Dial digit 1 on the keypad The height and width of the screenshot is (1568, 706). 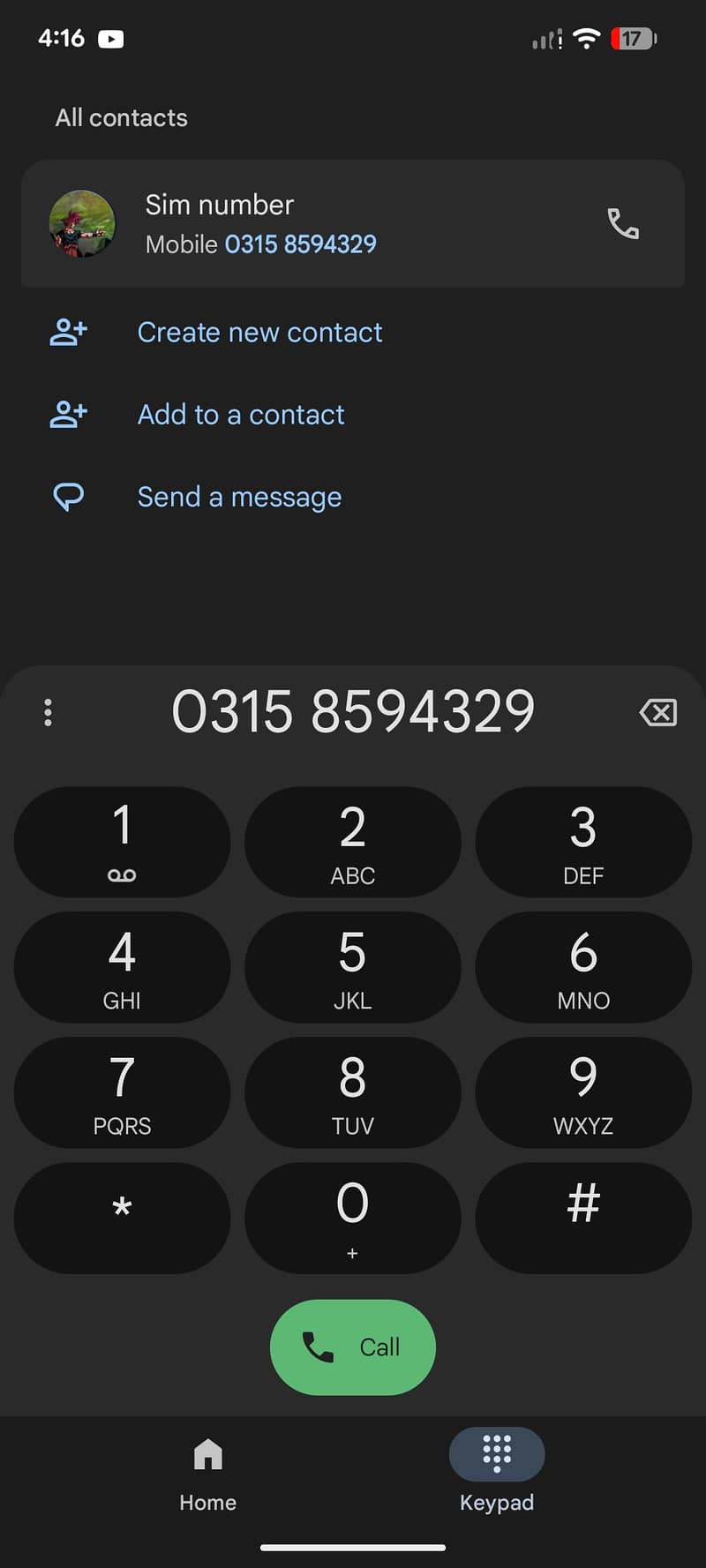coord(122,842)
